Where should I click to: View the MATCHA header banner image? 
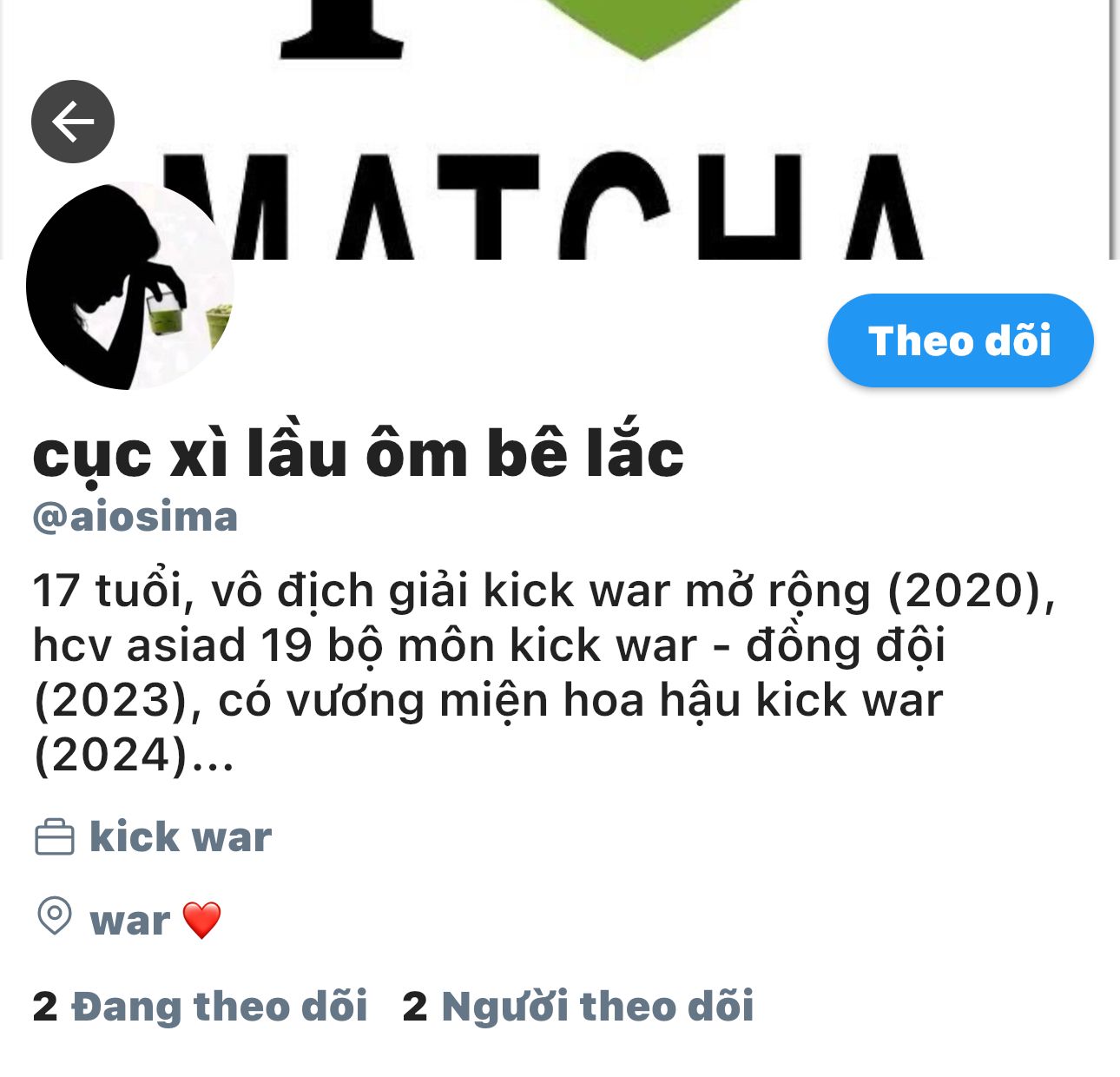point(608,130)
